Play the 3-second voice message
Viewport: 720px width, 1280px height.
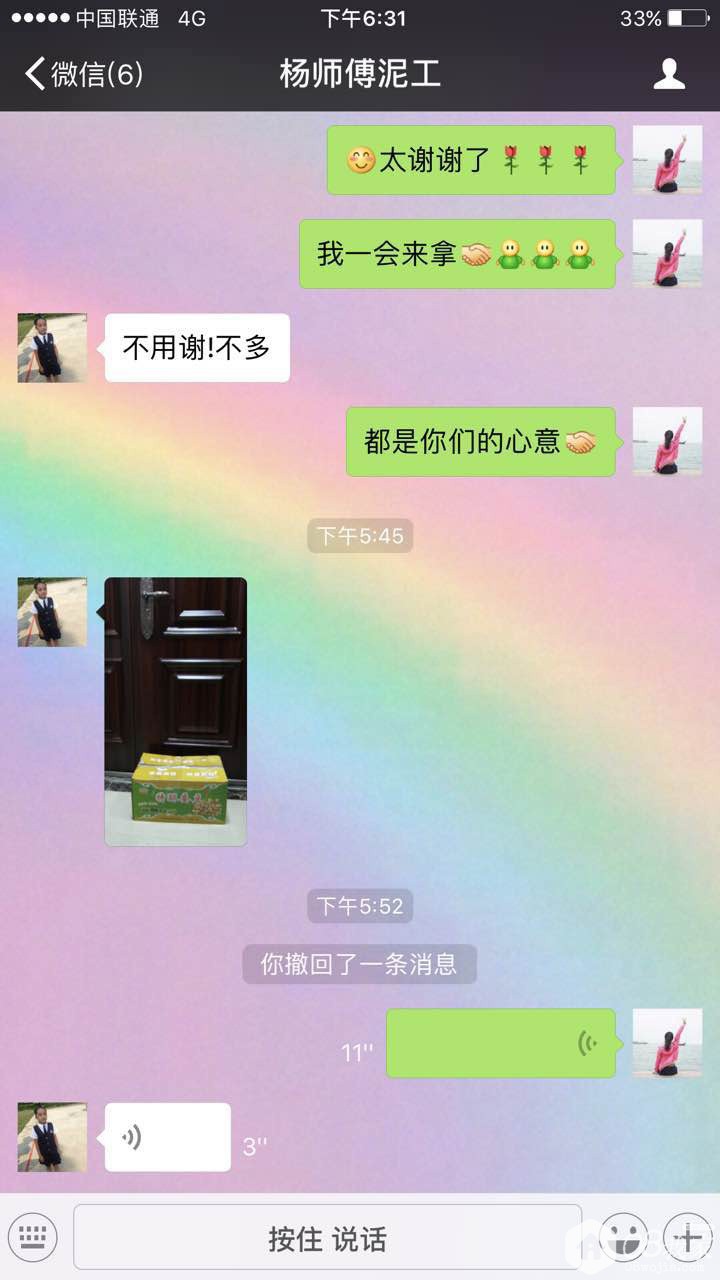pyautogui.click(x=167, y=1137)
